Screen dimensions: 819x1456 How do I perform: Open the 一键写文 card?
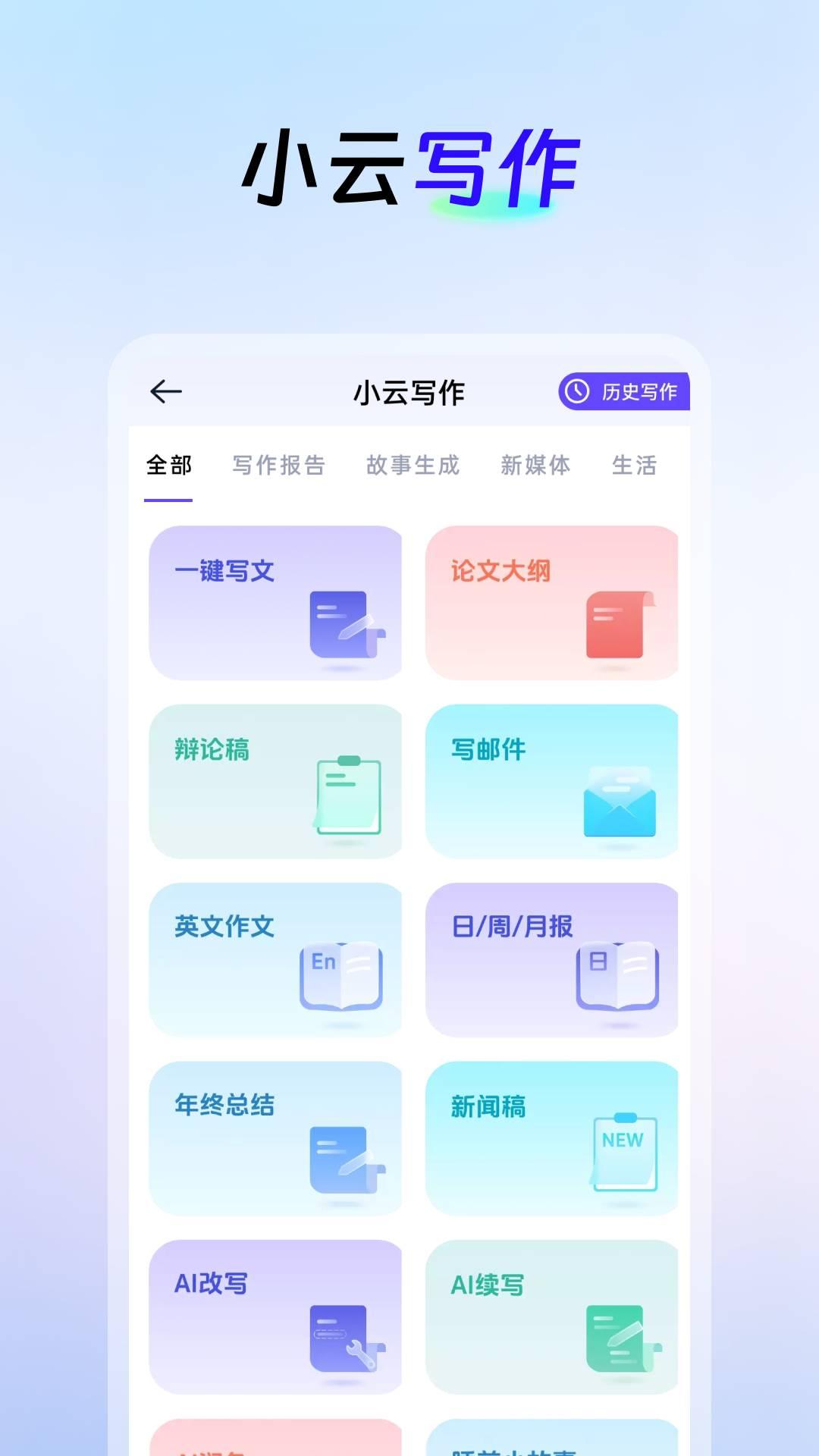pyautogui.click(x=275, y=603)
